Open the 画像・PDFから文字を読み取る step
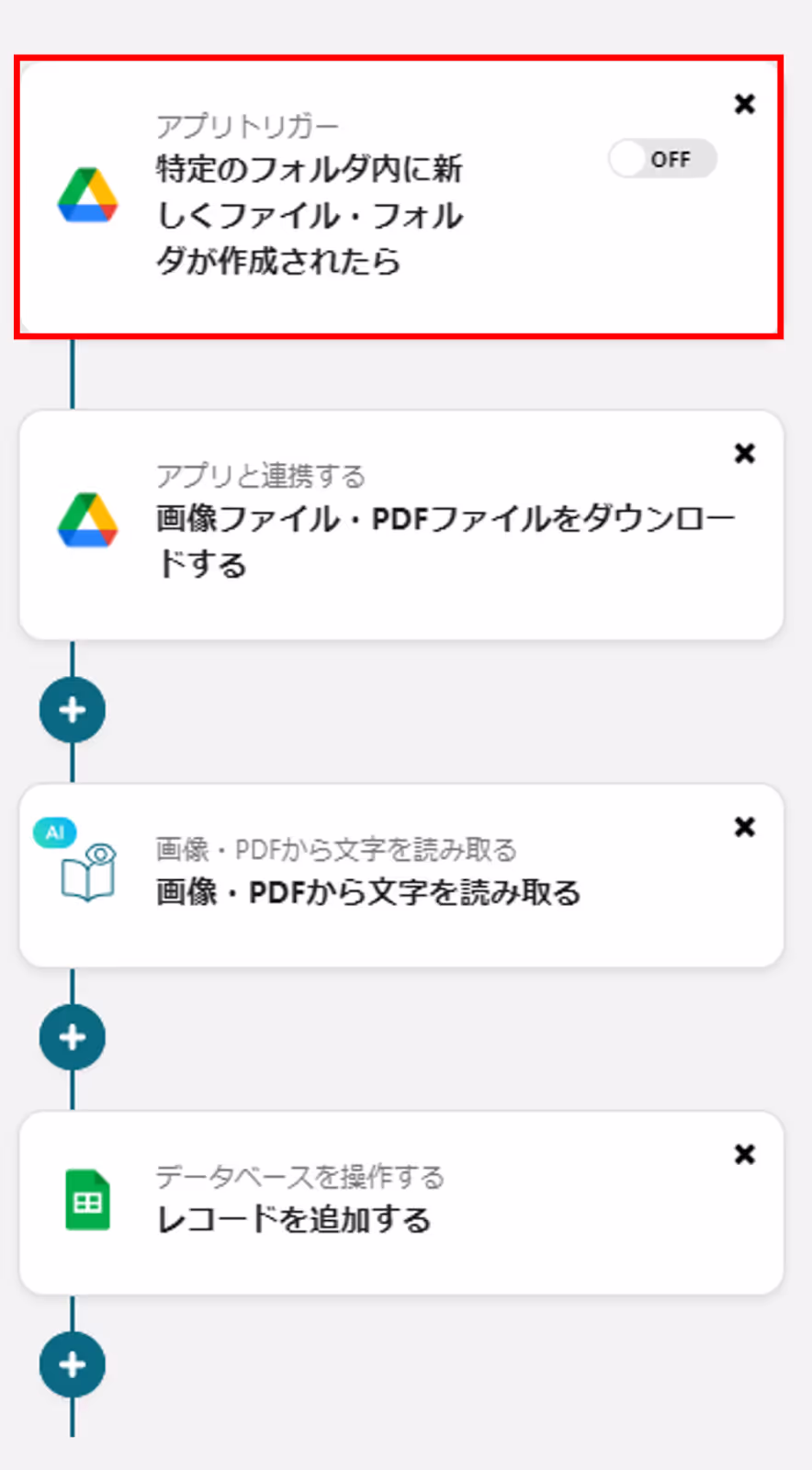 (x=401, y=875)
